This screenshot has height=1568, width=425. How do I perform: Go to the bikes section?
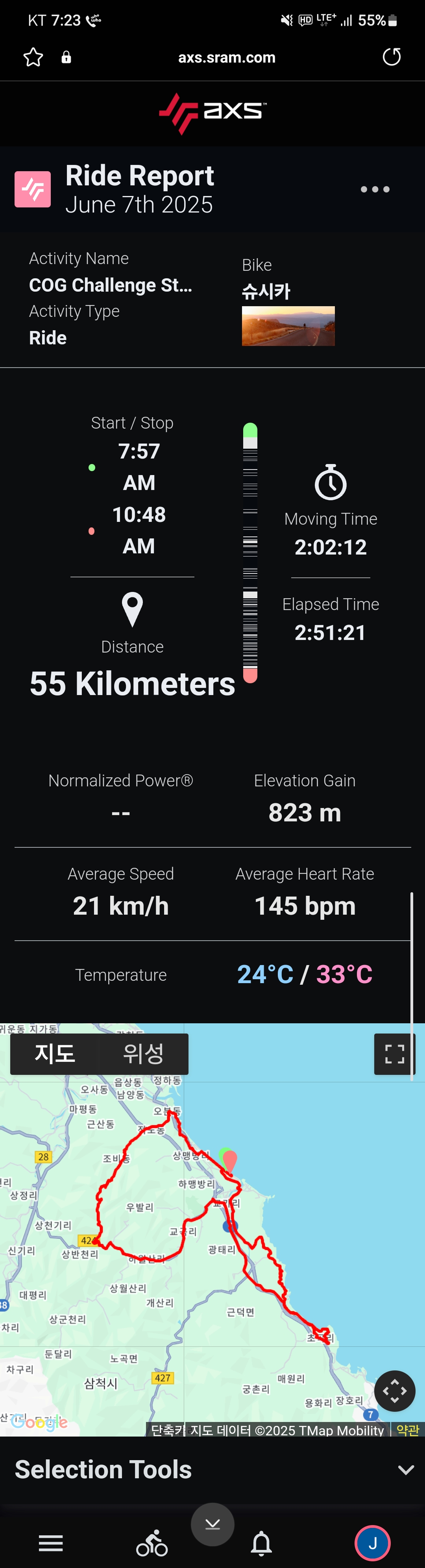pos(152,1543)
